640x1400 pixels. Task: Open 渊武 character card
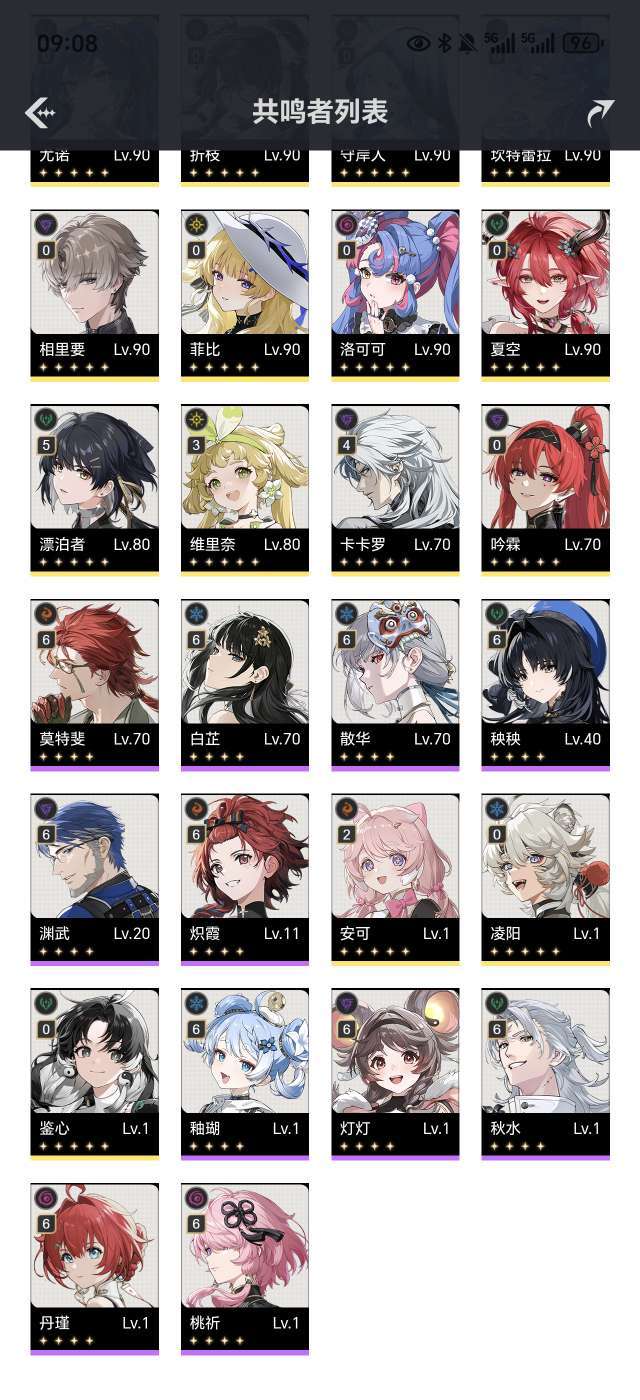(x=94, y=877)
